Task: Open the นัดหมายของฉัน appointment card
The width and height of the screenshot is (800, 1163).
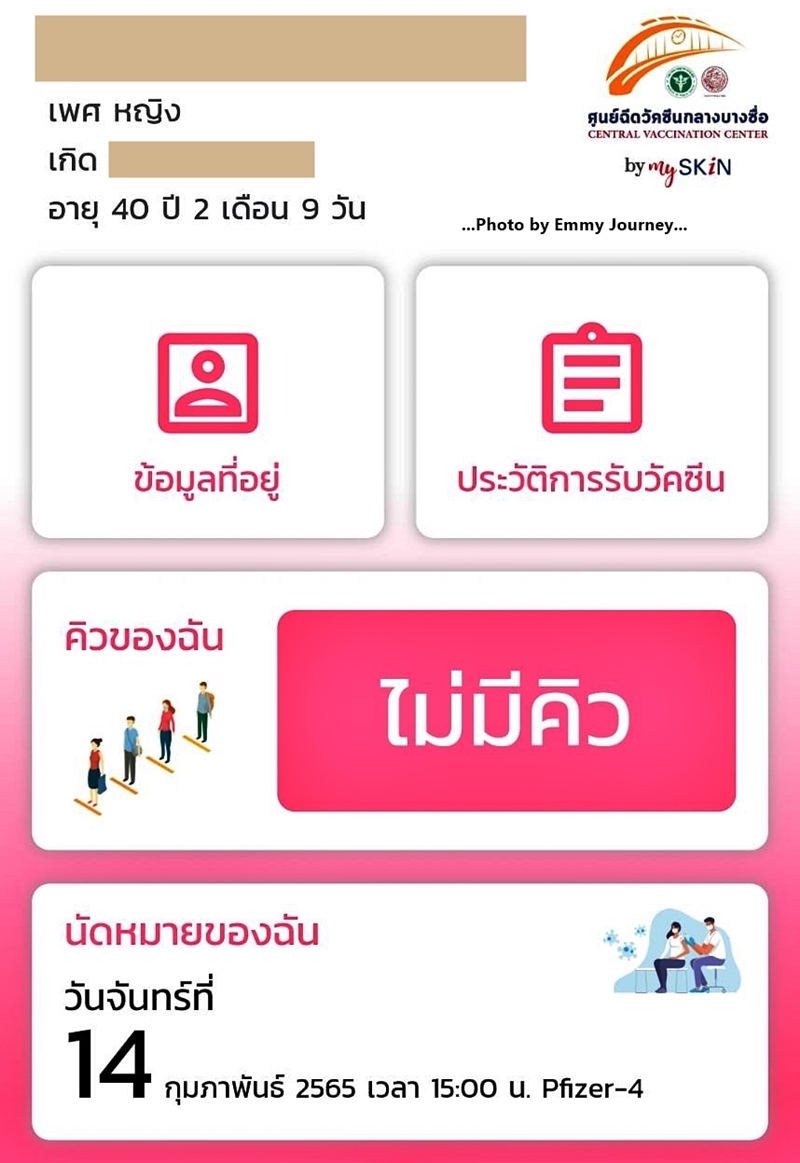Action: (x=400, y=1011)
